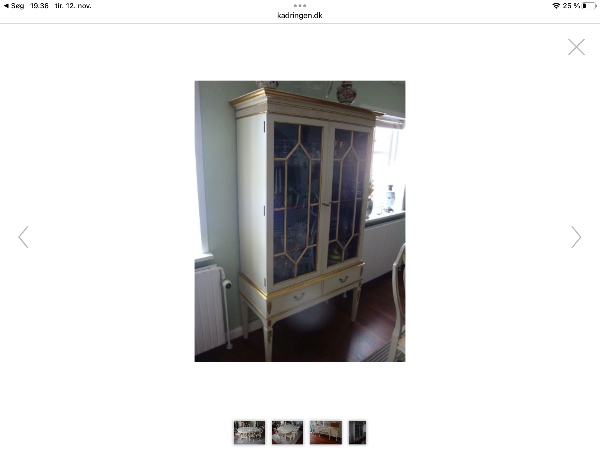Select the third thumbnail showing the sideboard

tap(325, 432)
